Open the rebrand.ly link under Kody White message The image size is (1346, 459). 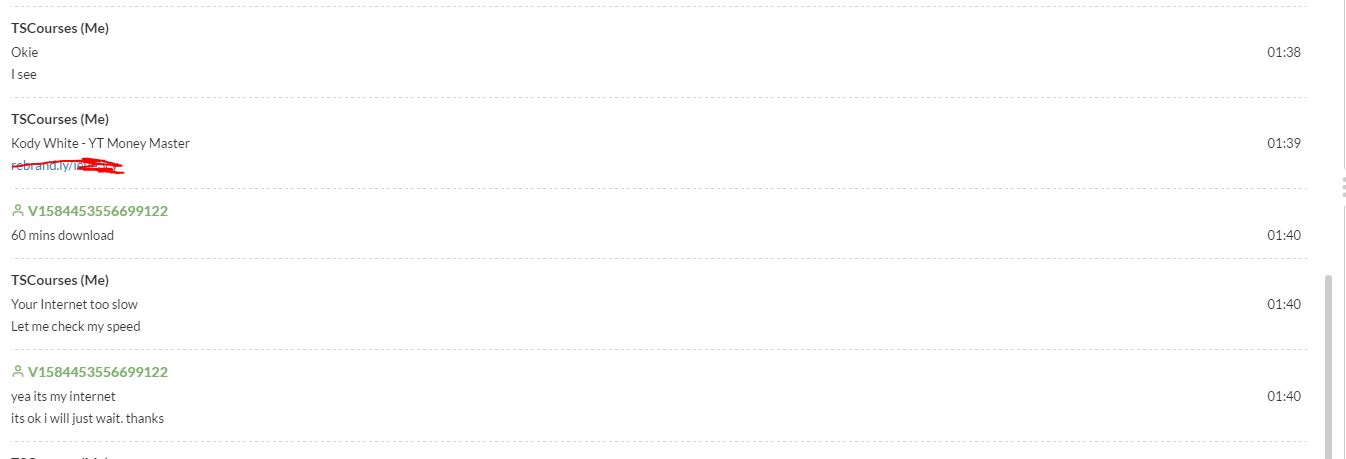click(45, 166)
